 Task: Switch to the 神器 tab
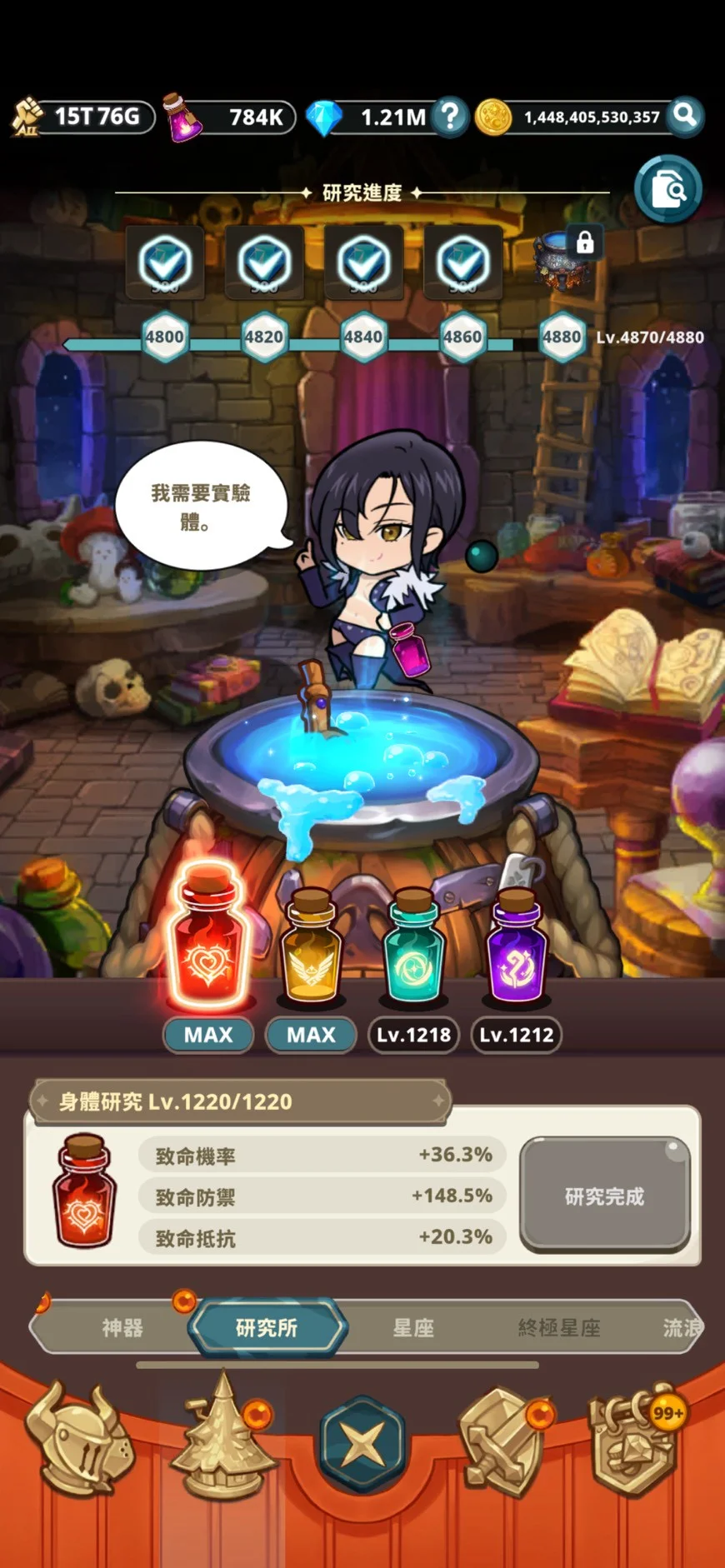pos(122,1327)
